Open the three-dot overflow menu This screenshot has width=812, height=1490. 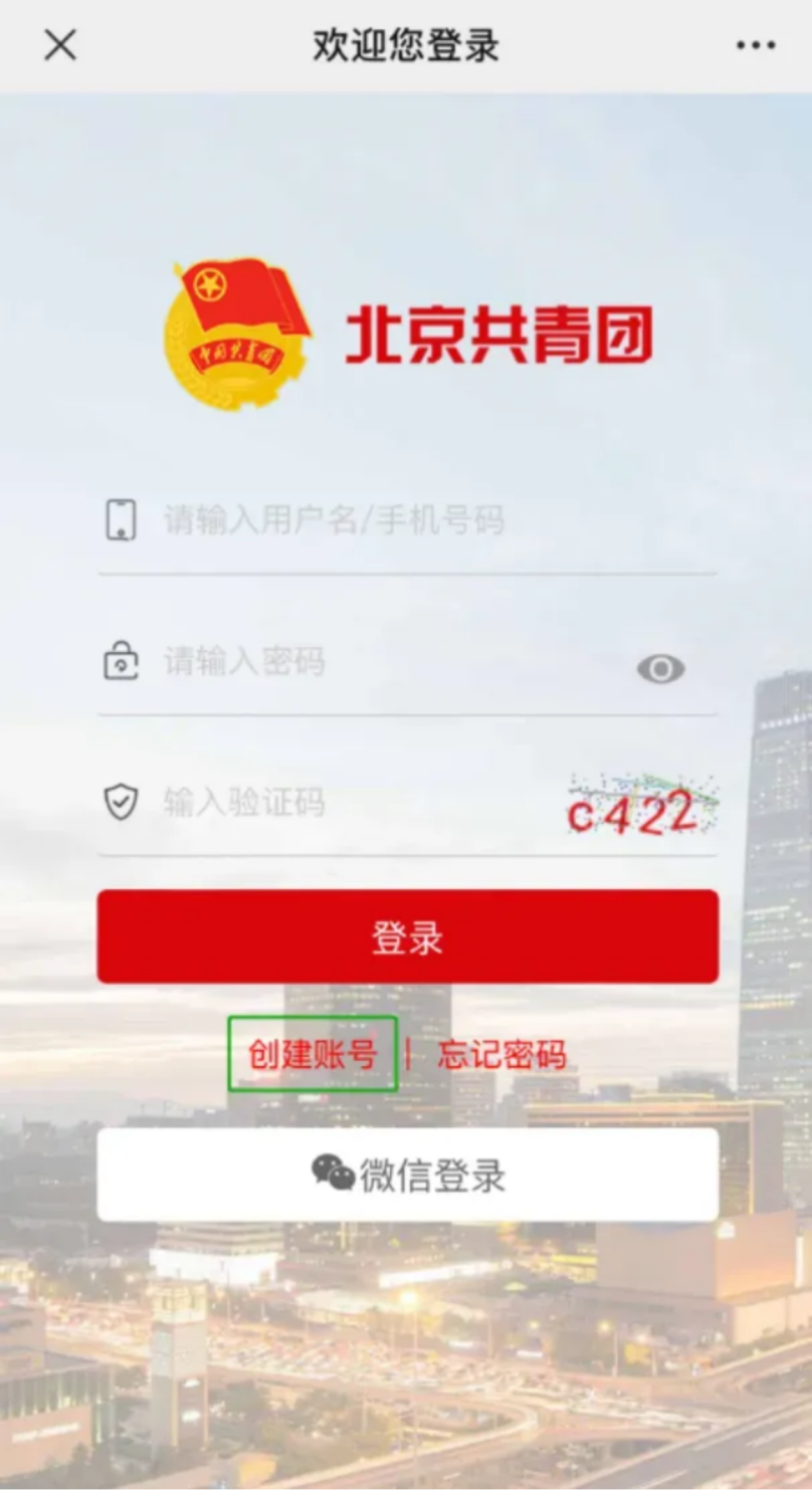756,45
